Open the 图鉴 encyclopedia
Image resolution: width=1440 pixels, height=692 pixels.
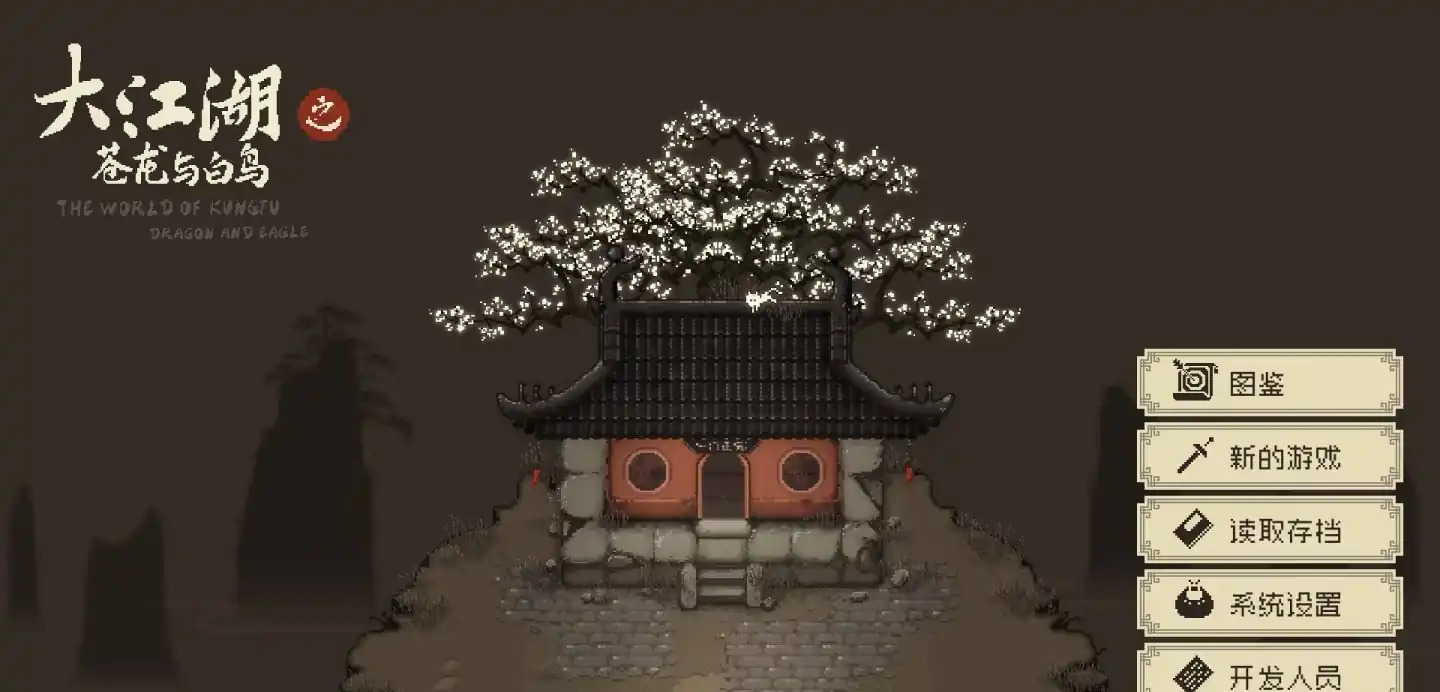(x=1270, y=382)
